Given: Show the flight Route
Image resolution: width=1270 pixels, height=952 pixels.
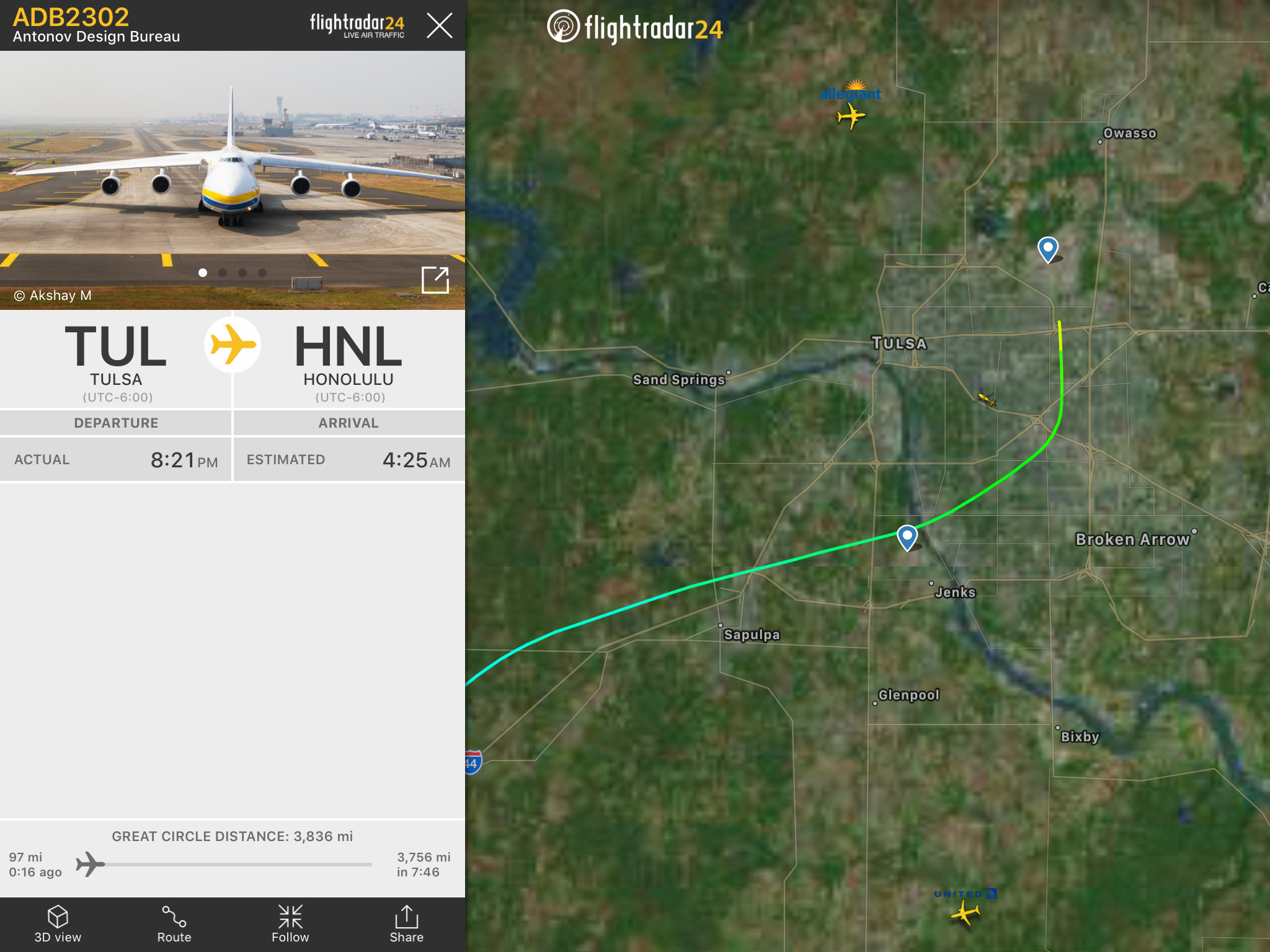Looking at the screenshot, I should [x=174, y=923].
